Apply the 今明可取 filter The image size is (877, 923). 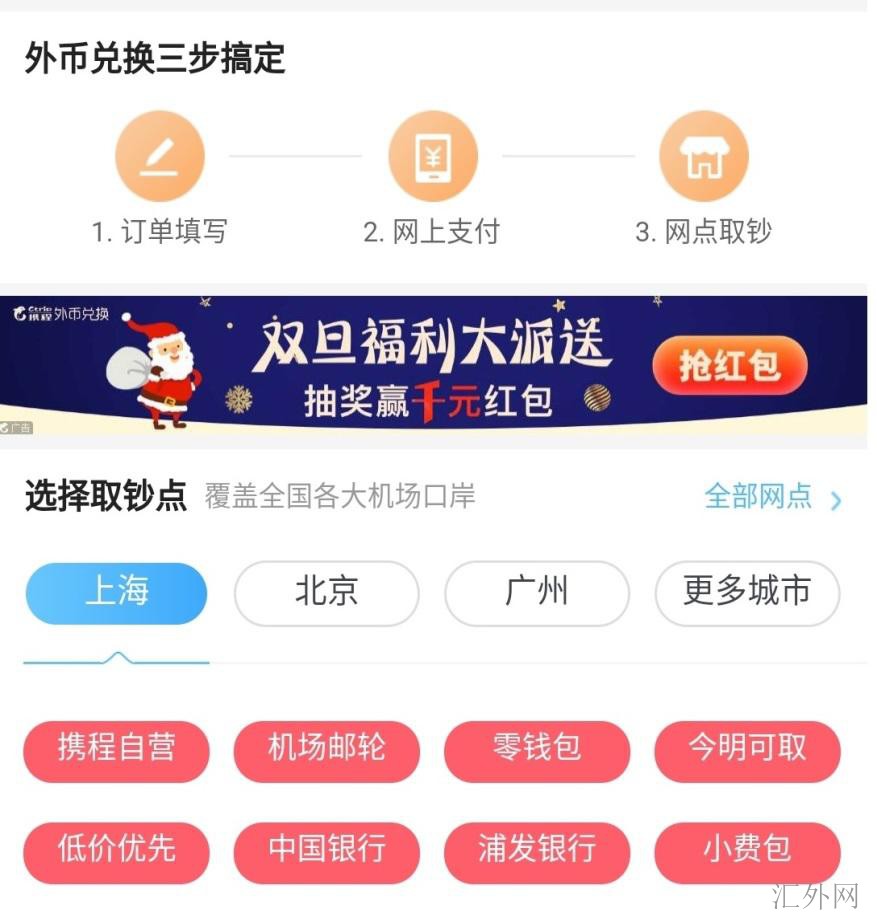[747, 749]
